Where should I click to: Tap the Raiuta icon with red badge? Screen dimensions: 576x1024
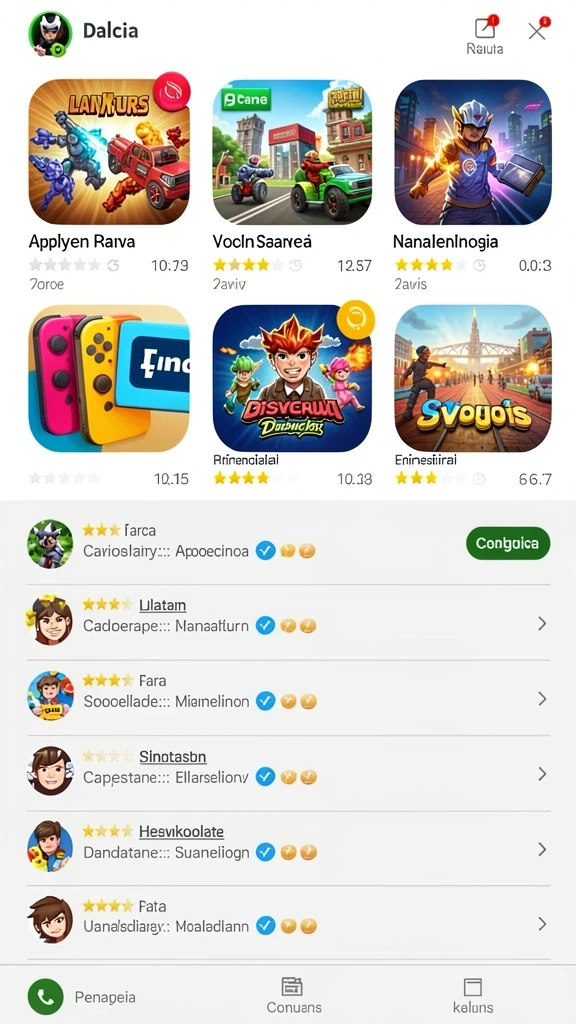(485, 29)
